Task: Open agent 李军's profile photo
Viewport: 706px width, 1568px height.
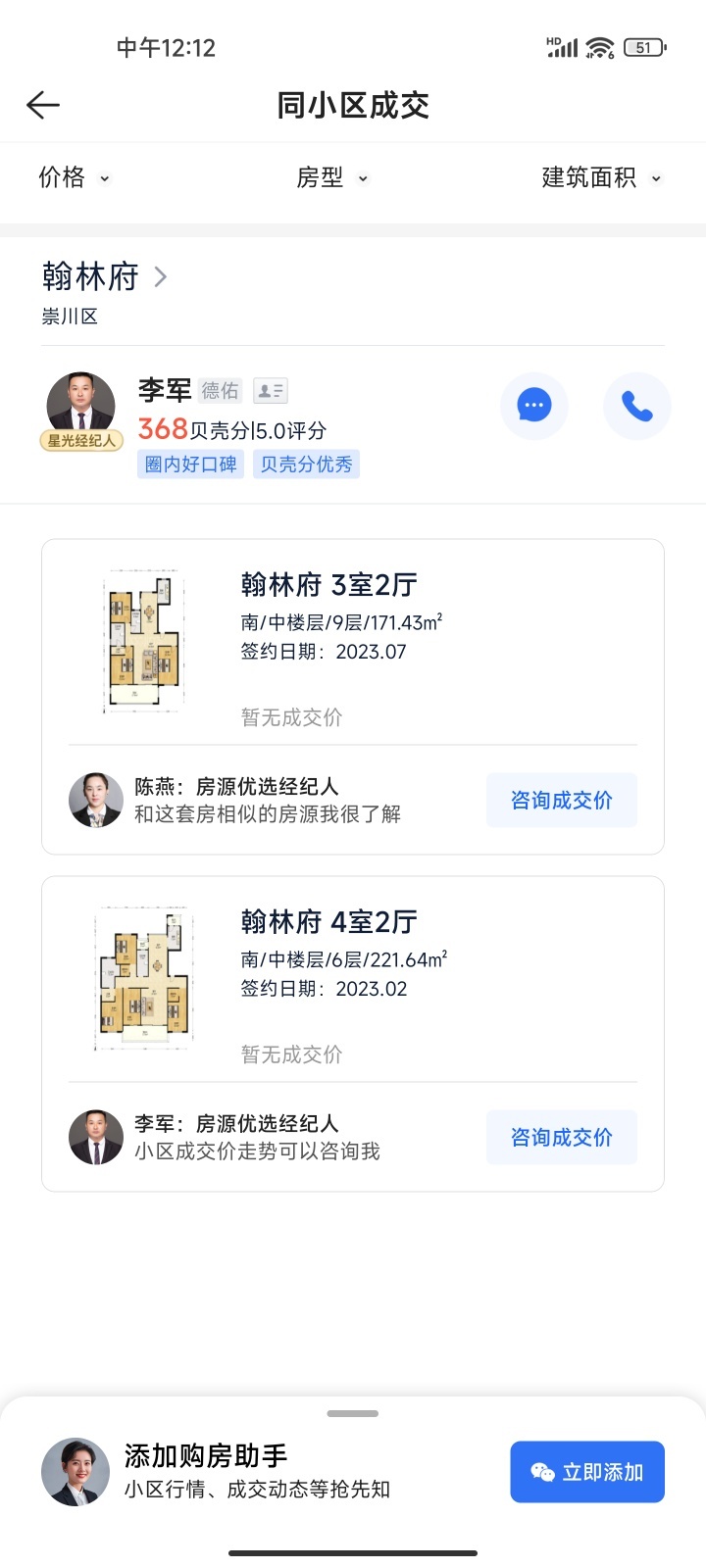Action: 81,406
